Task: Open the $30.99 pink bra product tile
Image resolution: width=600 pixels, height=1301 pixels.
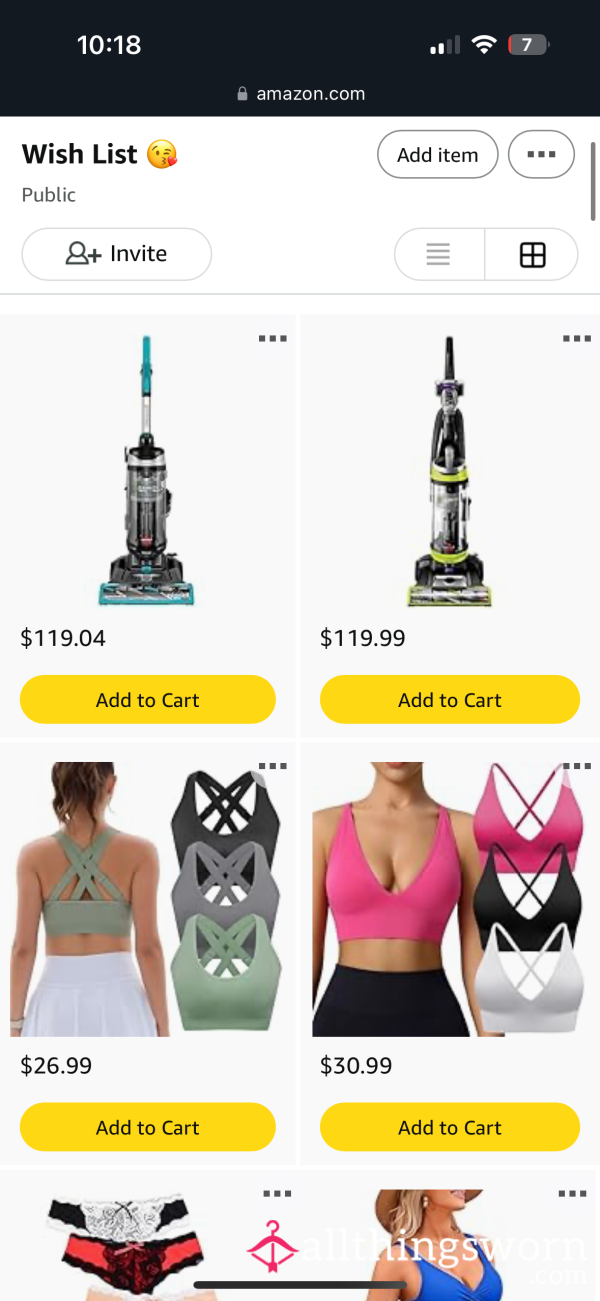Action: (450, 899)
